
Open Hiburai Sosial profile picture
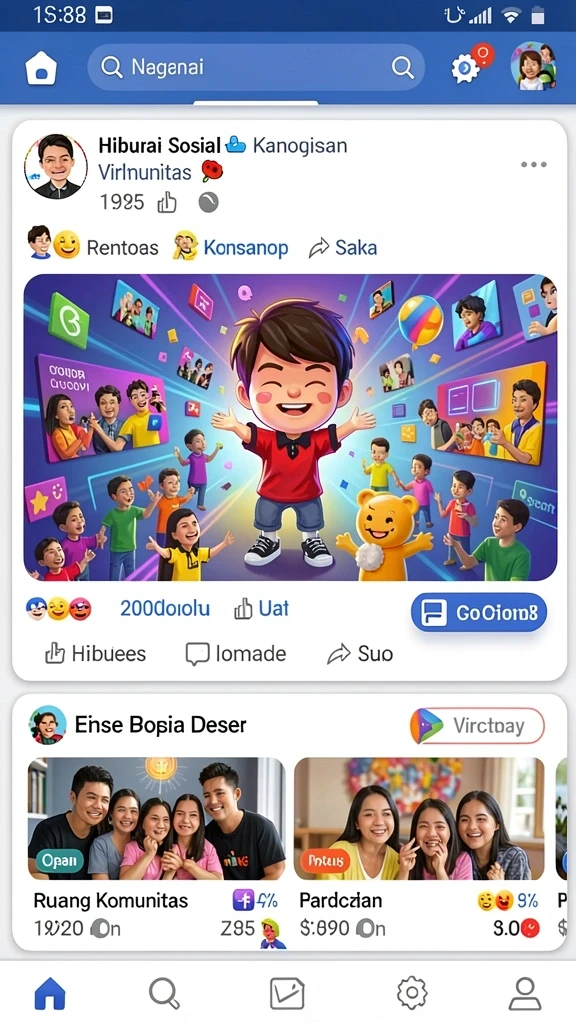pos(56,167)
